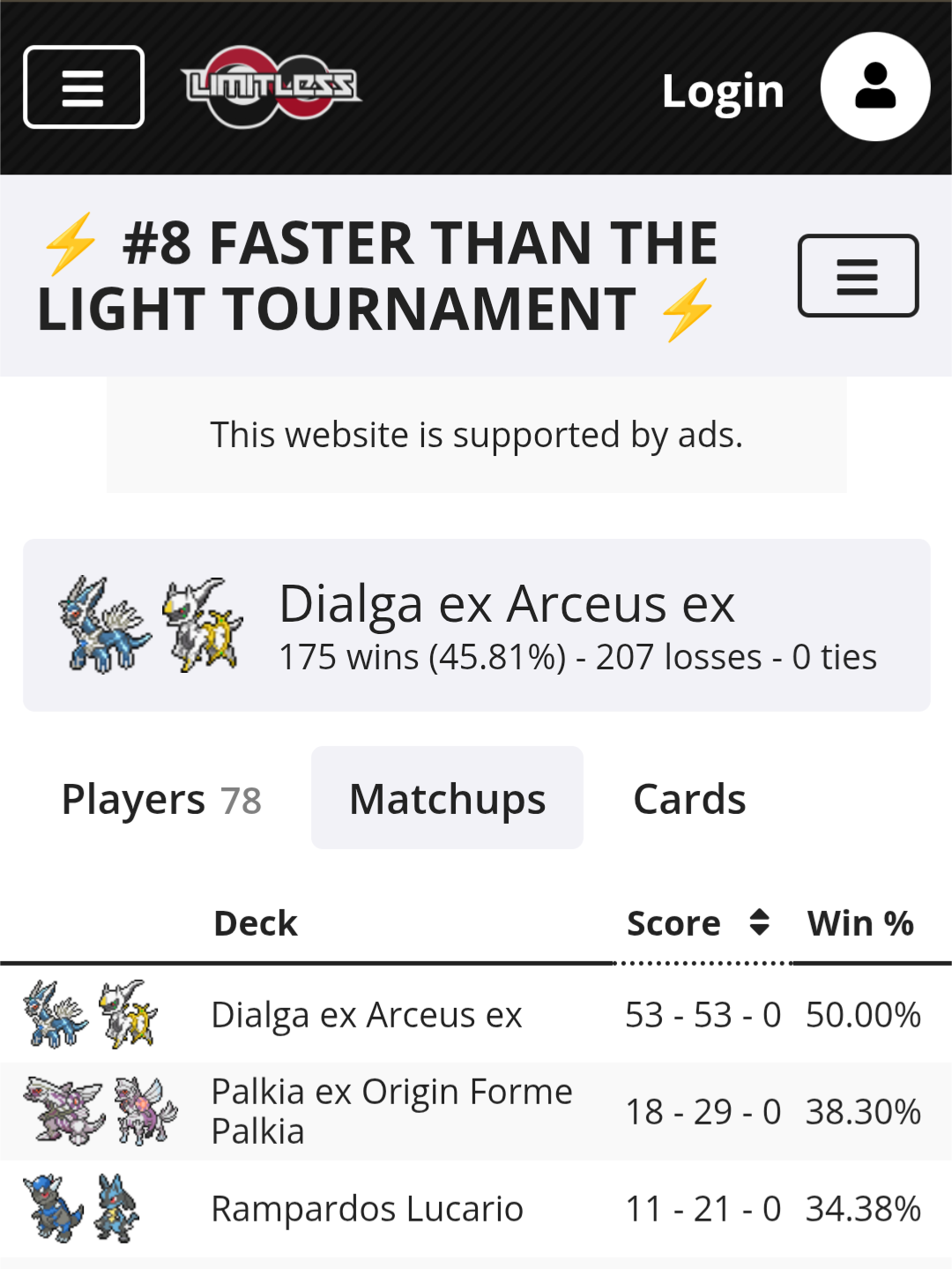Switch to the Players tab
Screen dimensions: 952x1269
point(161,799)
